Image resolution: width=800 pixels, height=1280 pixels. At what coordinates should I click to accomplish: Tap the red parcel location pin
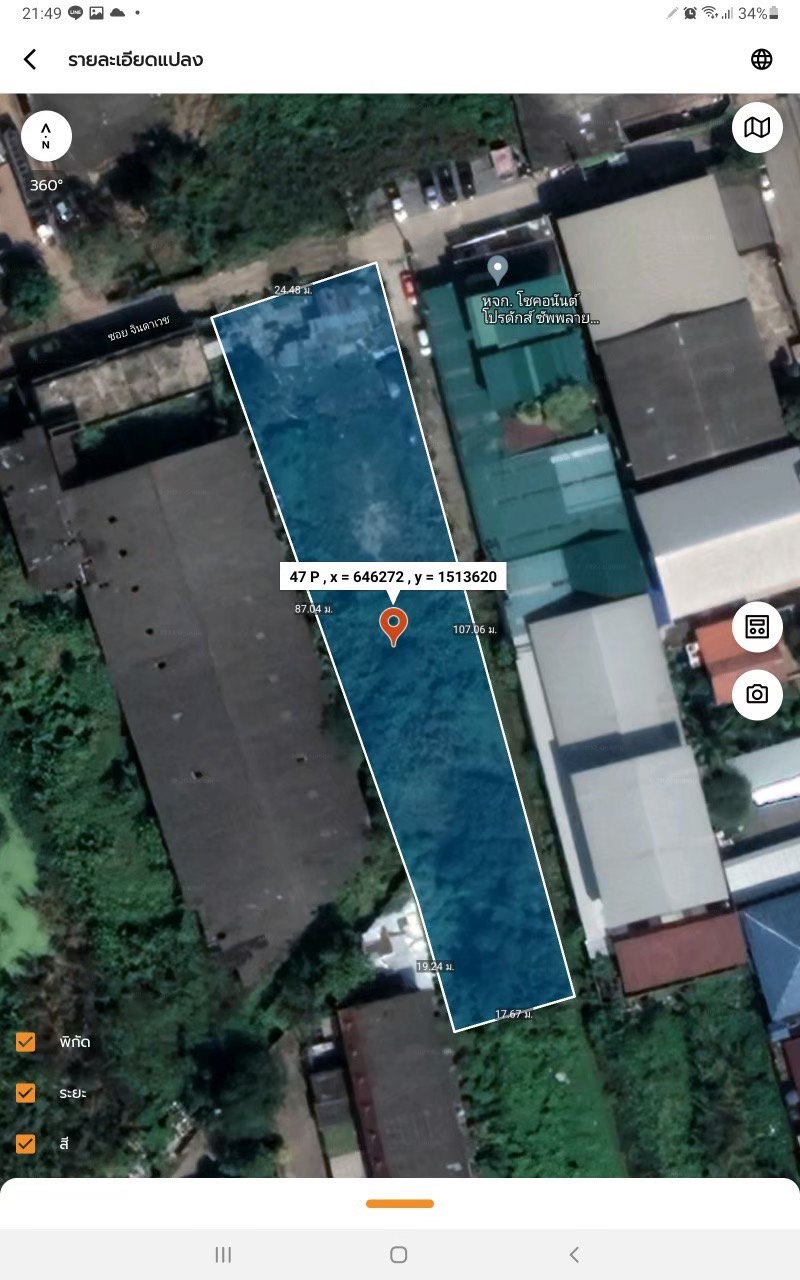pos(393,626)
